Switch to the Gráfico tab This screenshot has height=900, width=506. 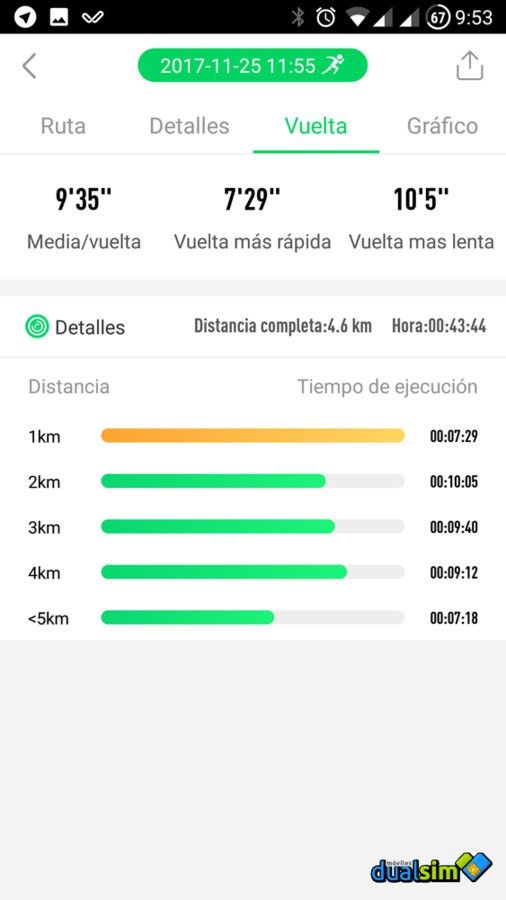click(442, 126)
